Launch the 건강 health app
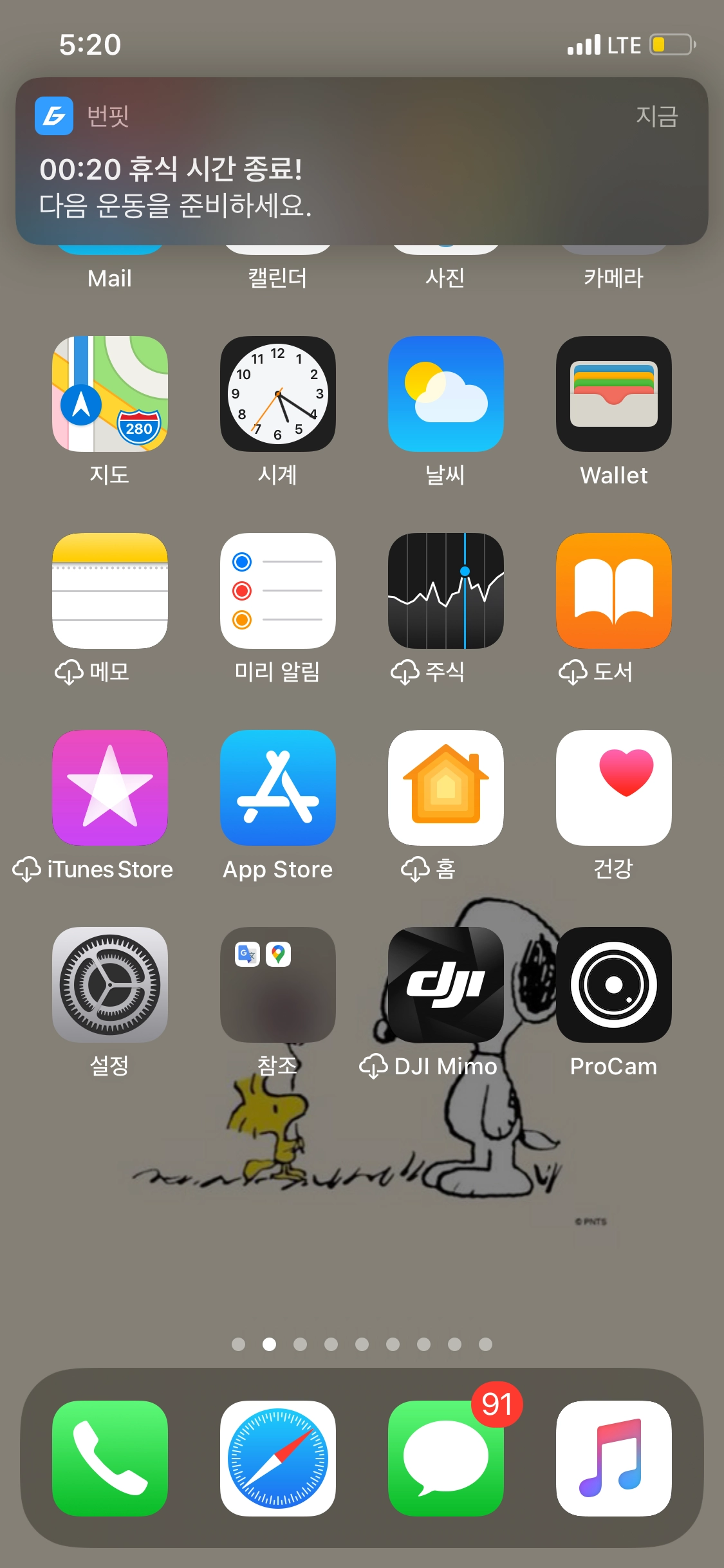Screen dimensions: 724x1568 point(614,788)
